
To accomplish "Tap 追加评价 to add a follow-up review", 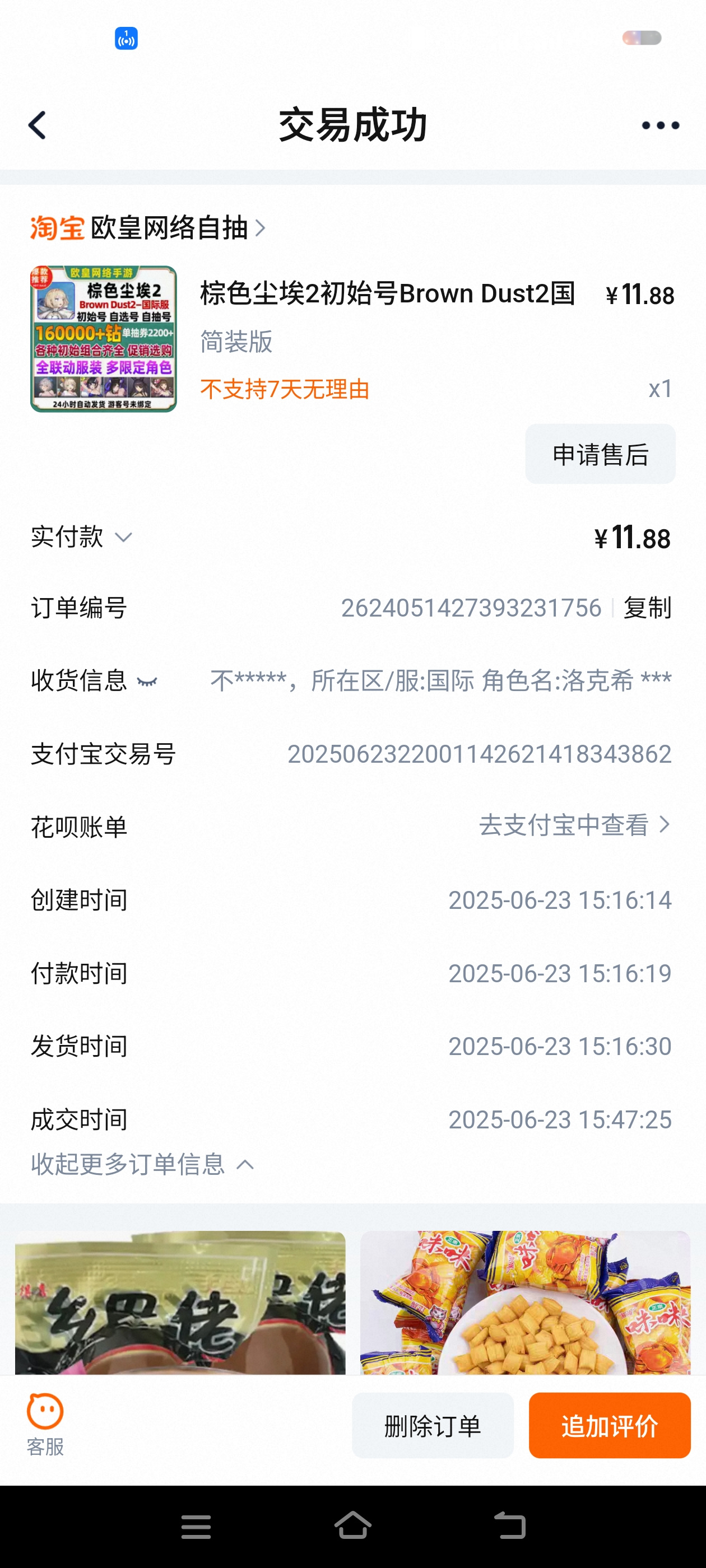I will coord(609,1426).
